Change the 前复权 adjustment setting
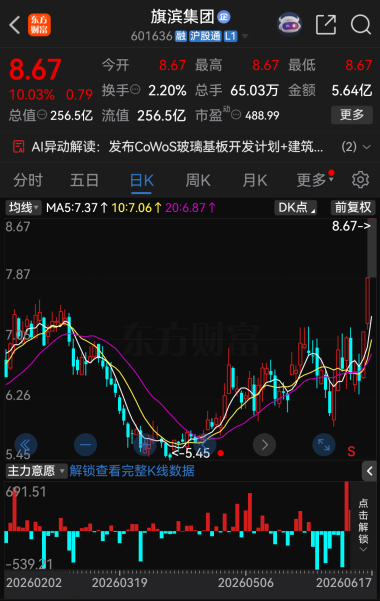 pyautogui.click(x=353, y=208)
